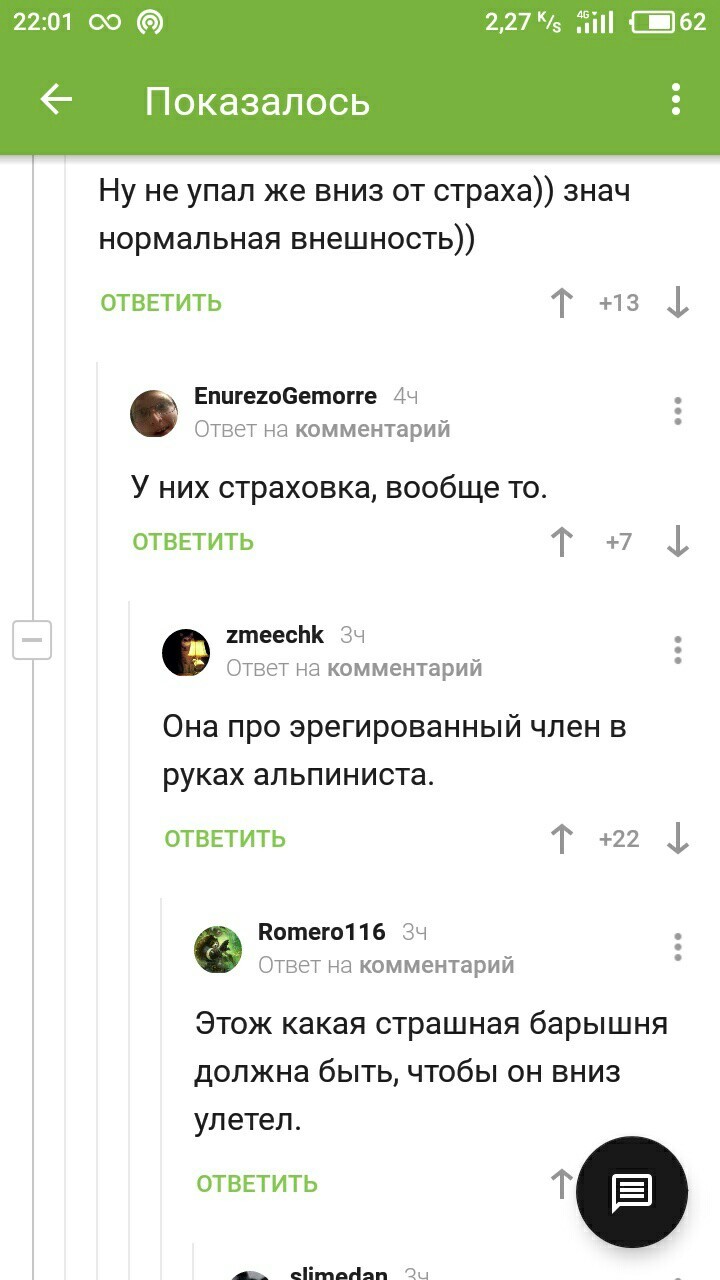This screenshot has height=1280, width=720.
Task: Open options for zmeechk's comment
Action: pyautogui.click(x=678, y=650)
